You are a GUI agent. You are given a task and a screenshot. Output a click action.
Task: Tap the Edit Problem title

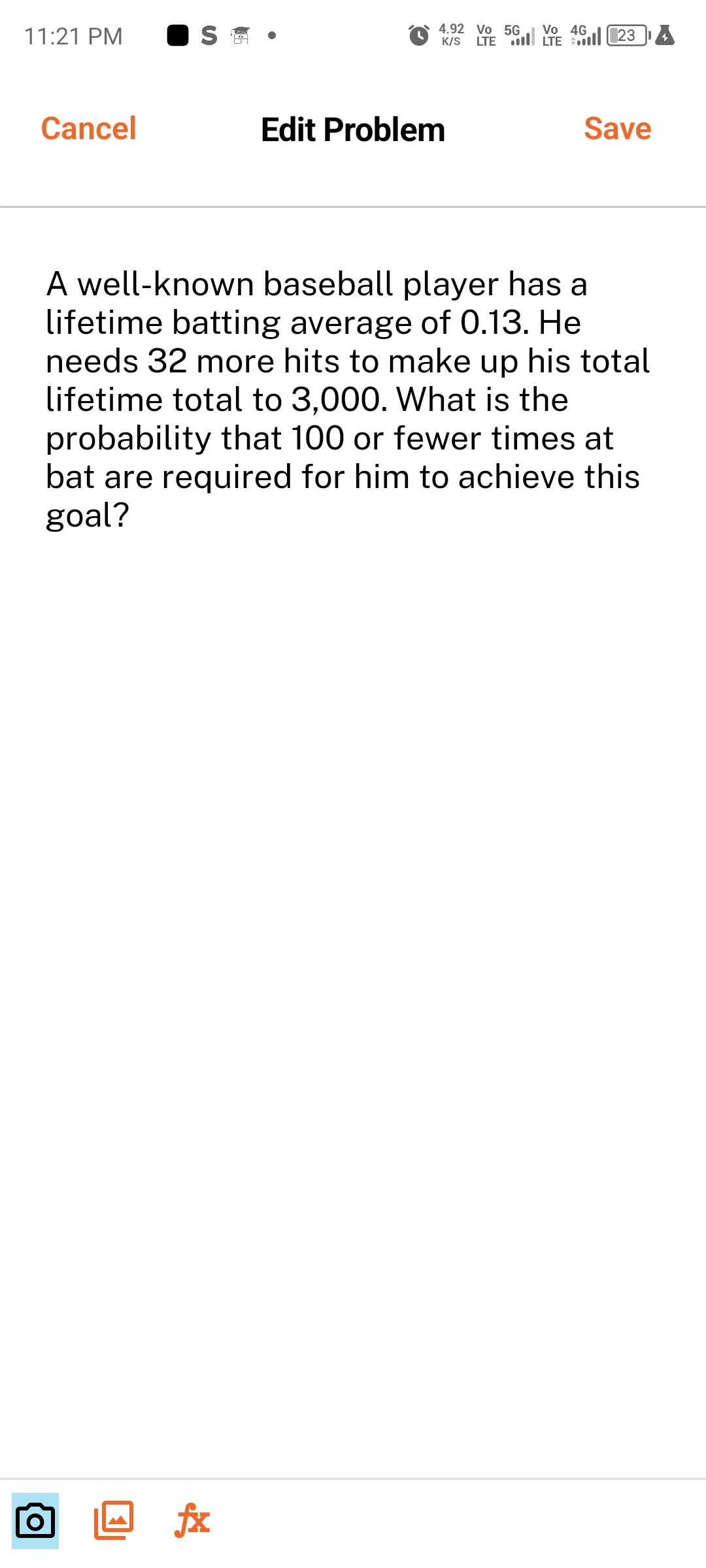coord(353,128)
